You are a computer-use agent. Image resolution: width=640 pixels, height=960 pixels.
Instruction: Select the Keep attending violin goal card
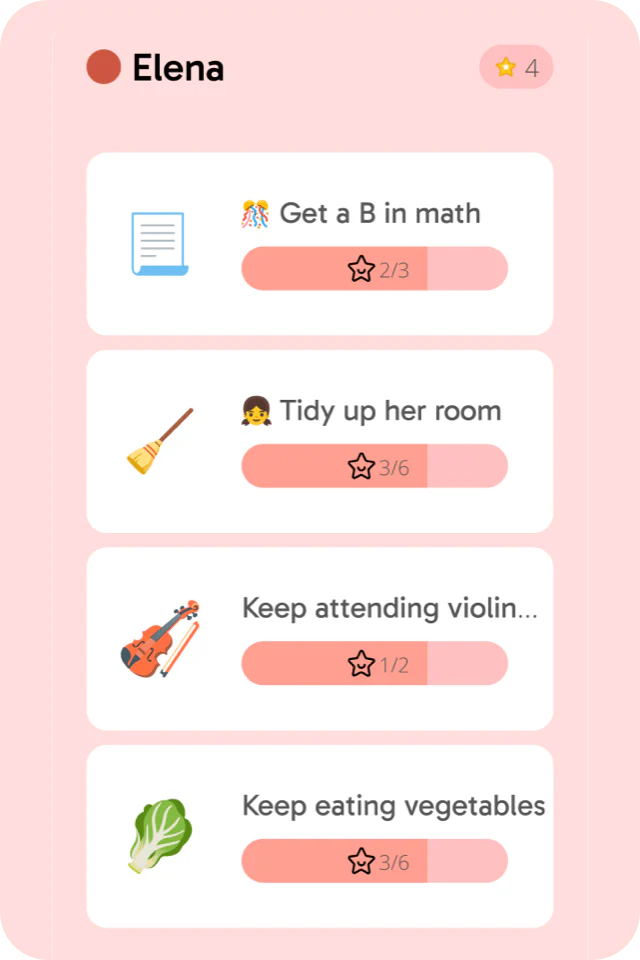click(x=320, y=638)
